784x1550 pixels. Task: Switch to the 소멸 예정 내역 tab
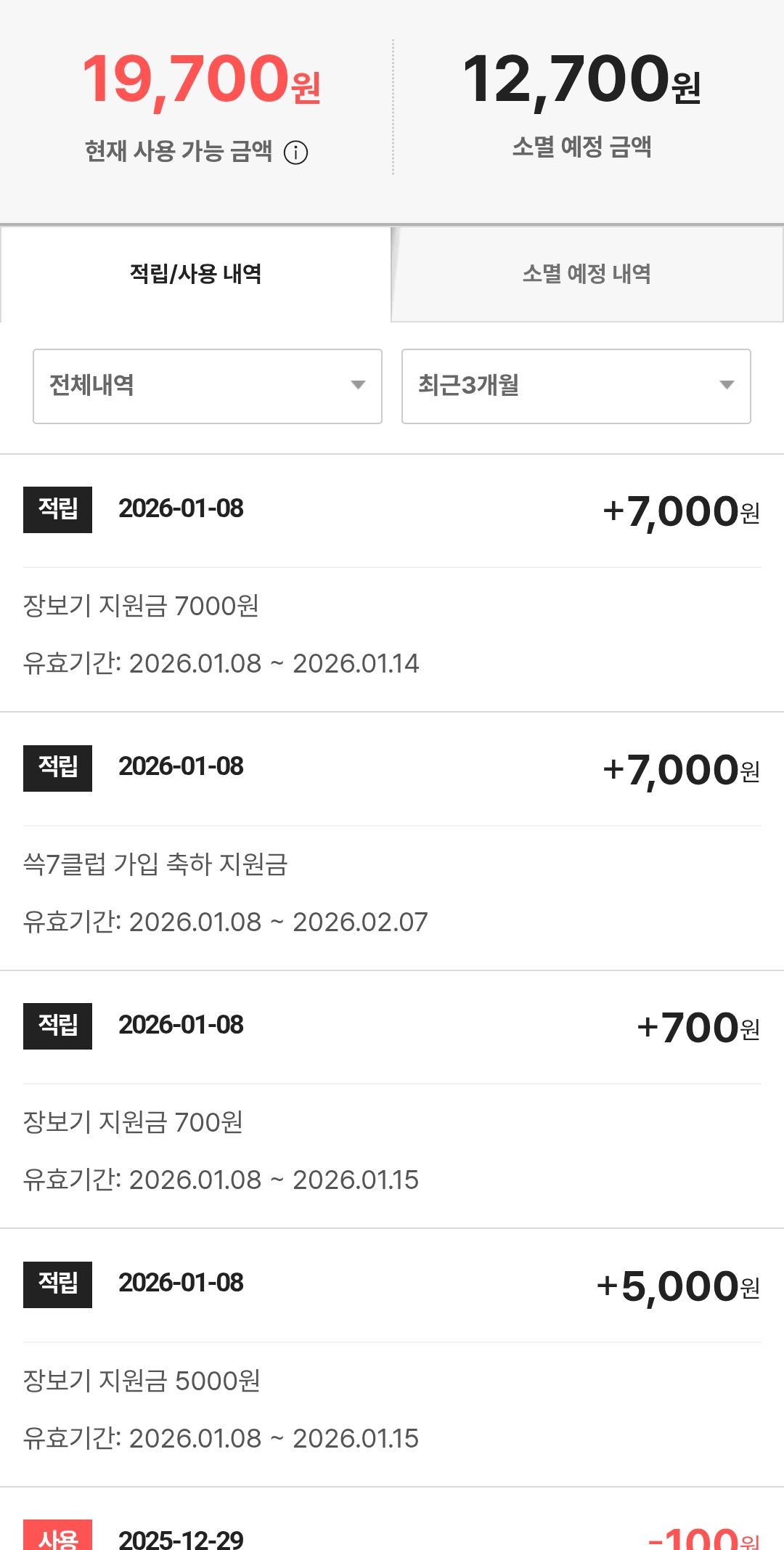click(587, 274)
